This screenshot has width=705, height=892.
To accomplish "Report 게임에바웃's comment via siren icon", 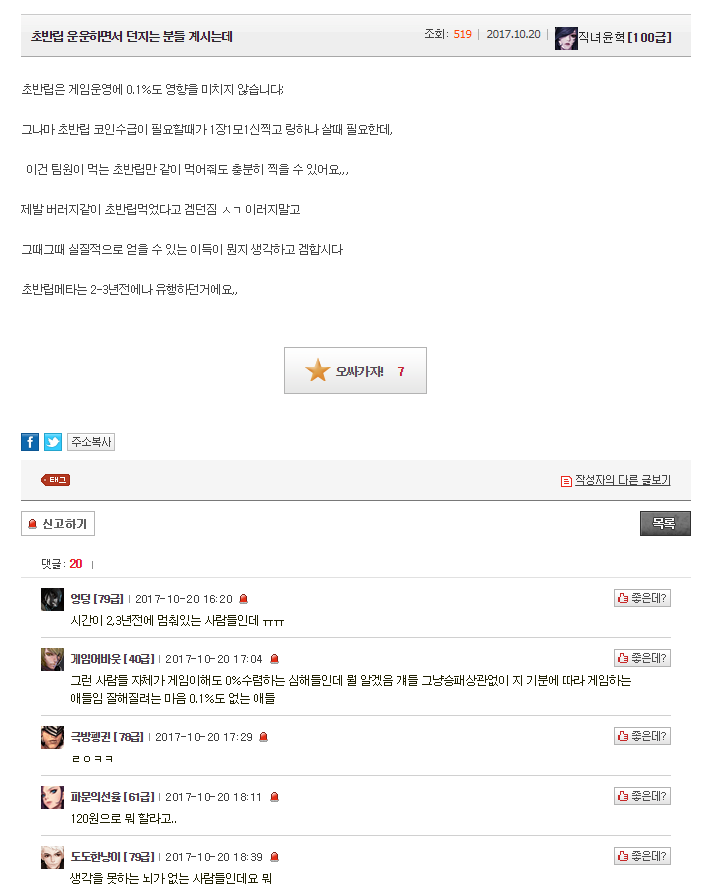I will coord(275,659).
